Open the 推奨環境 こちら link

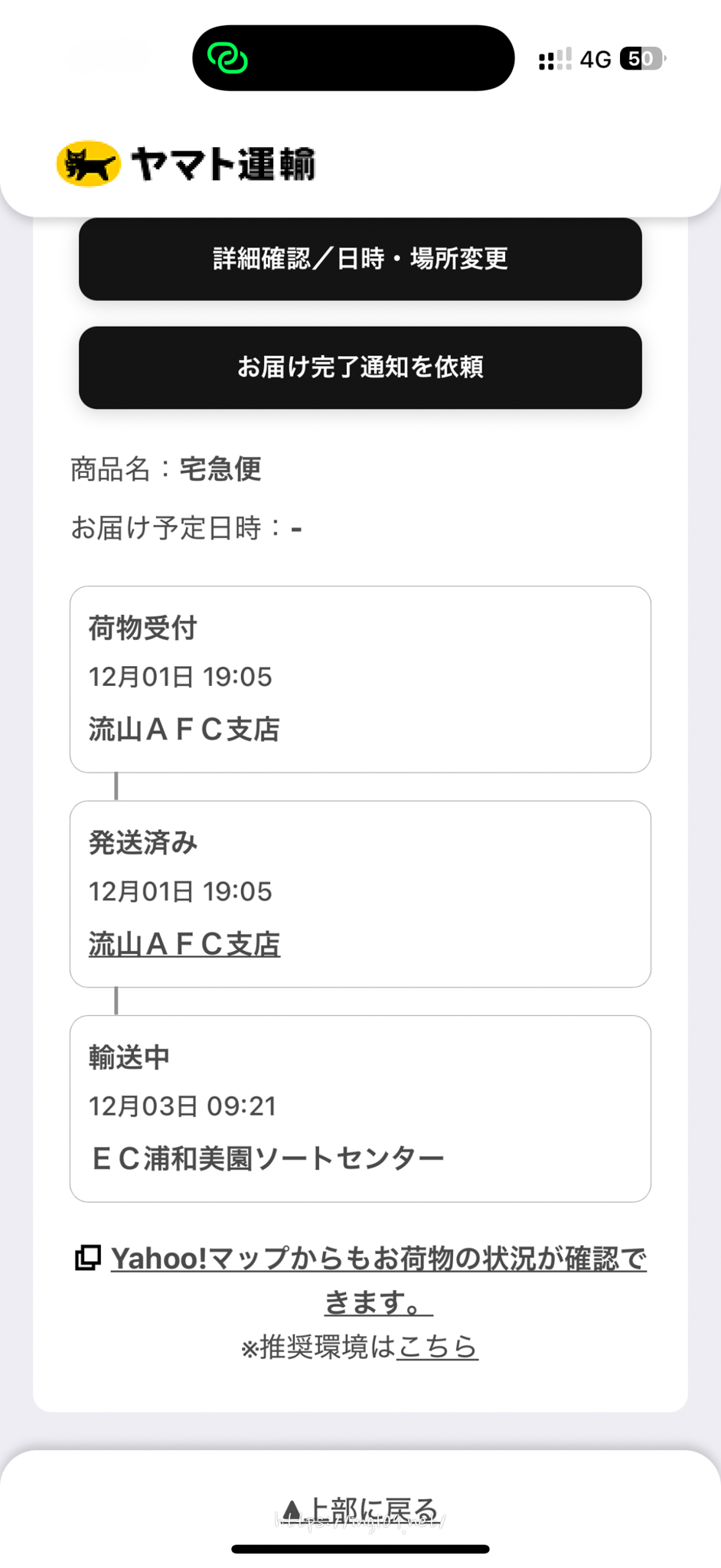point(437,1347)
